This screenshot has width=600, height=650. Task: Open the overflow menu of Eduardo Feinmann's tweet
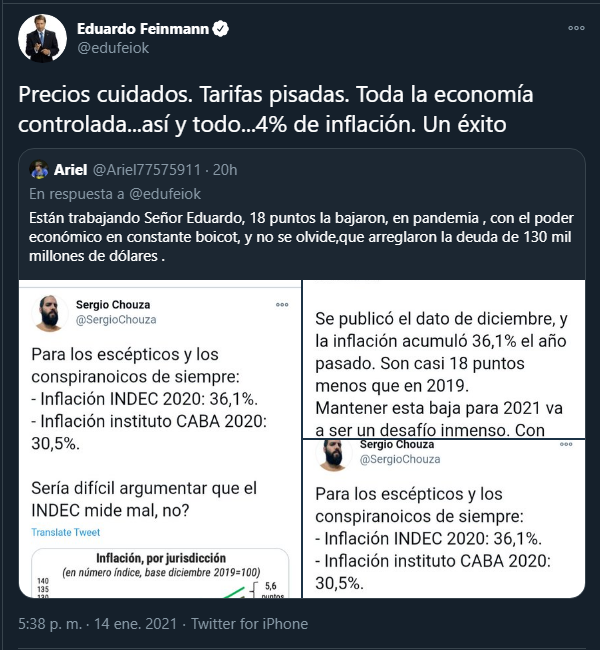(576, 29)
